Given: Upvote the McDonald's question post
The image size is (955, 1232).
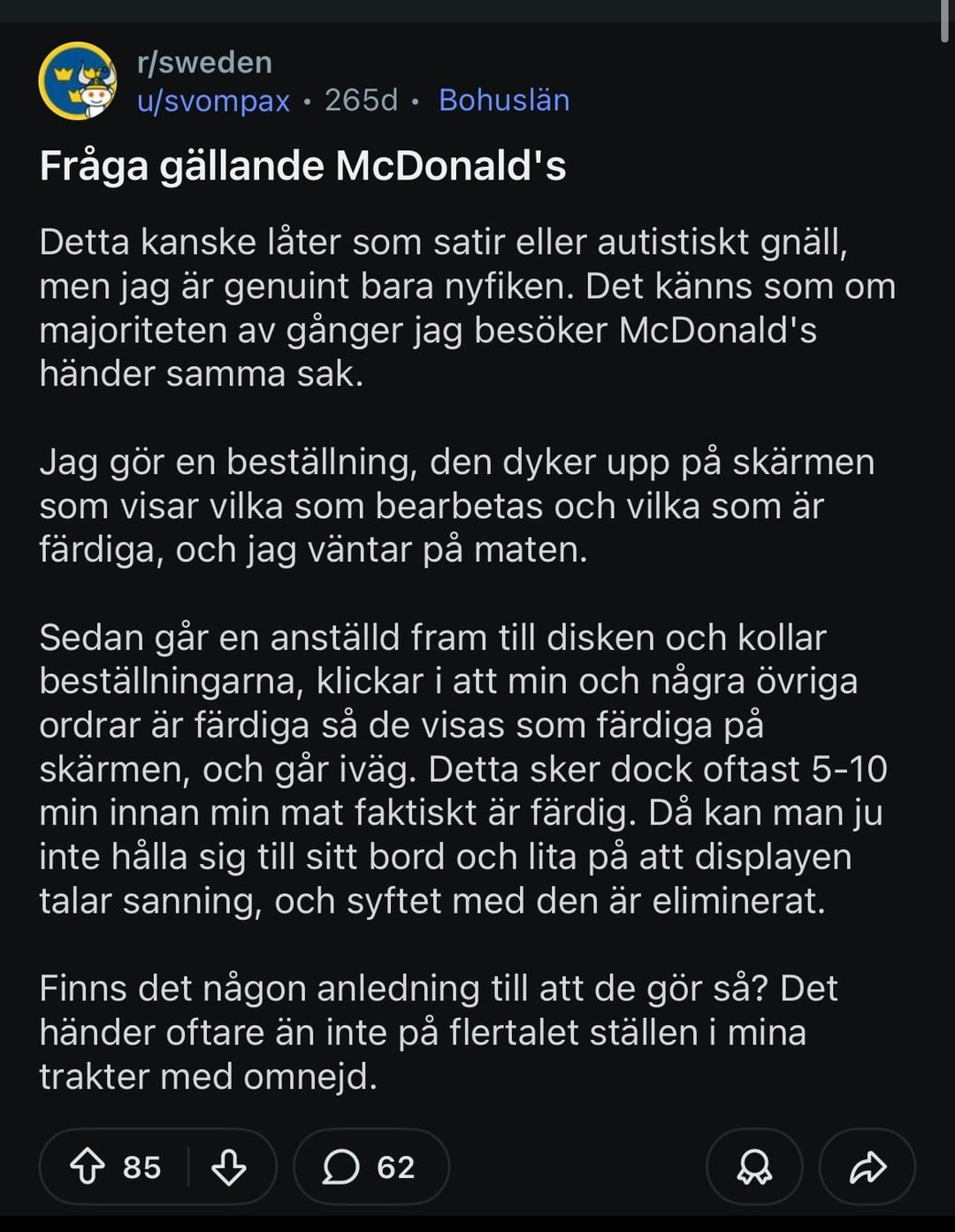Looking at the screenshot, I should coord(88,1167).
